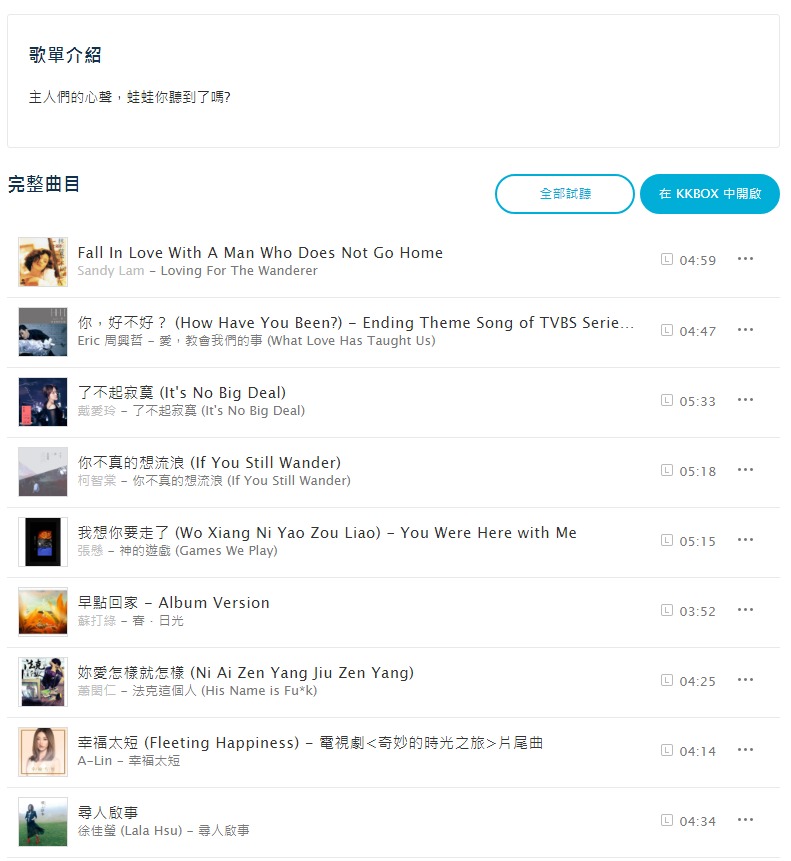
Task: Tap the 全部試聽 preview-all button
Action: pos(564,194)
